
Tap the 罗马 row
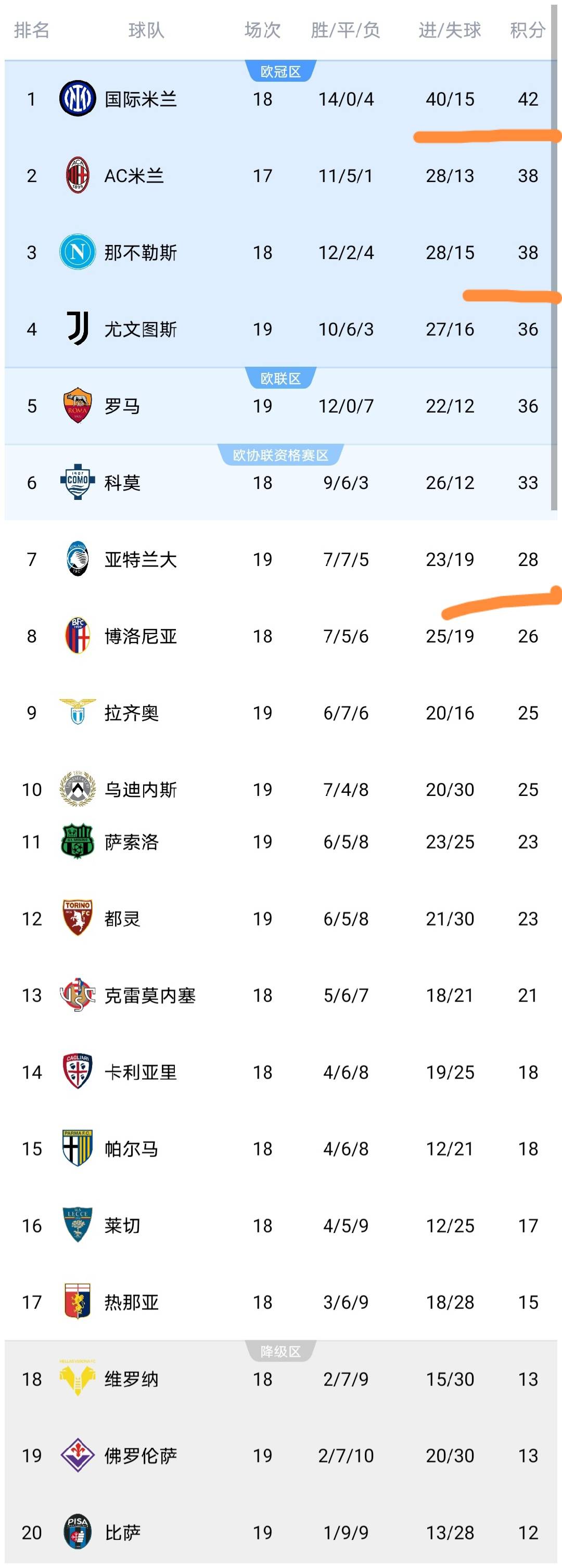[x=122, y=406]
